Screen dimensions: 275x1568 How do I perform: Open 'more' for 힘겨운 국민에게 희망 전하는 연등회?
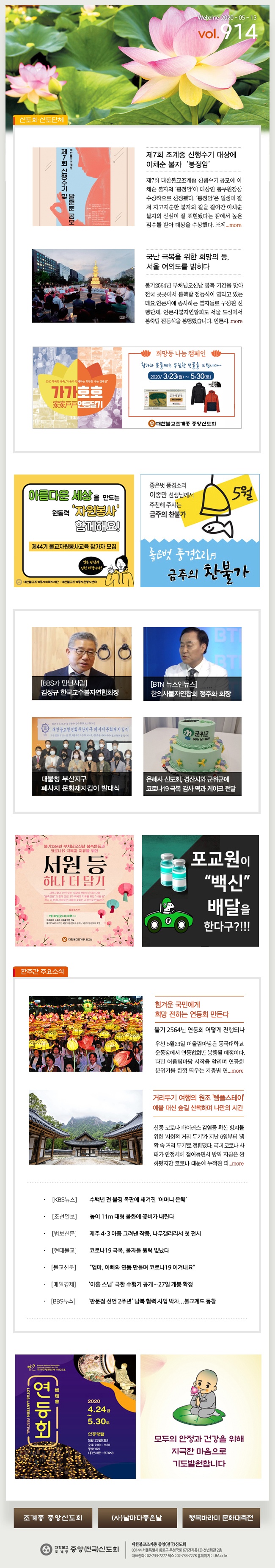236,1071
